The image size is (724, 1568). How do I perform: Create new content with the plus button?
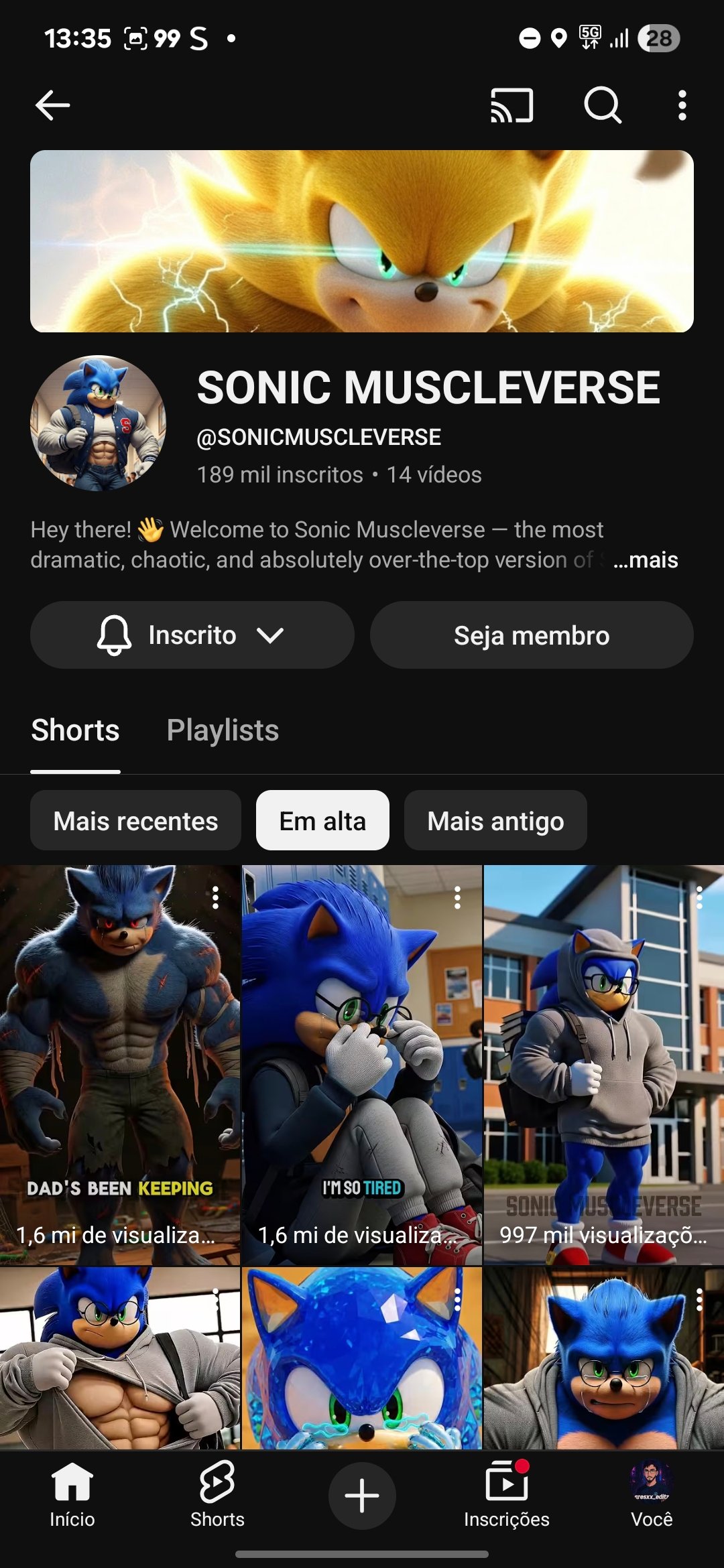point(362,1496)
